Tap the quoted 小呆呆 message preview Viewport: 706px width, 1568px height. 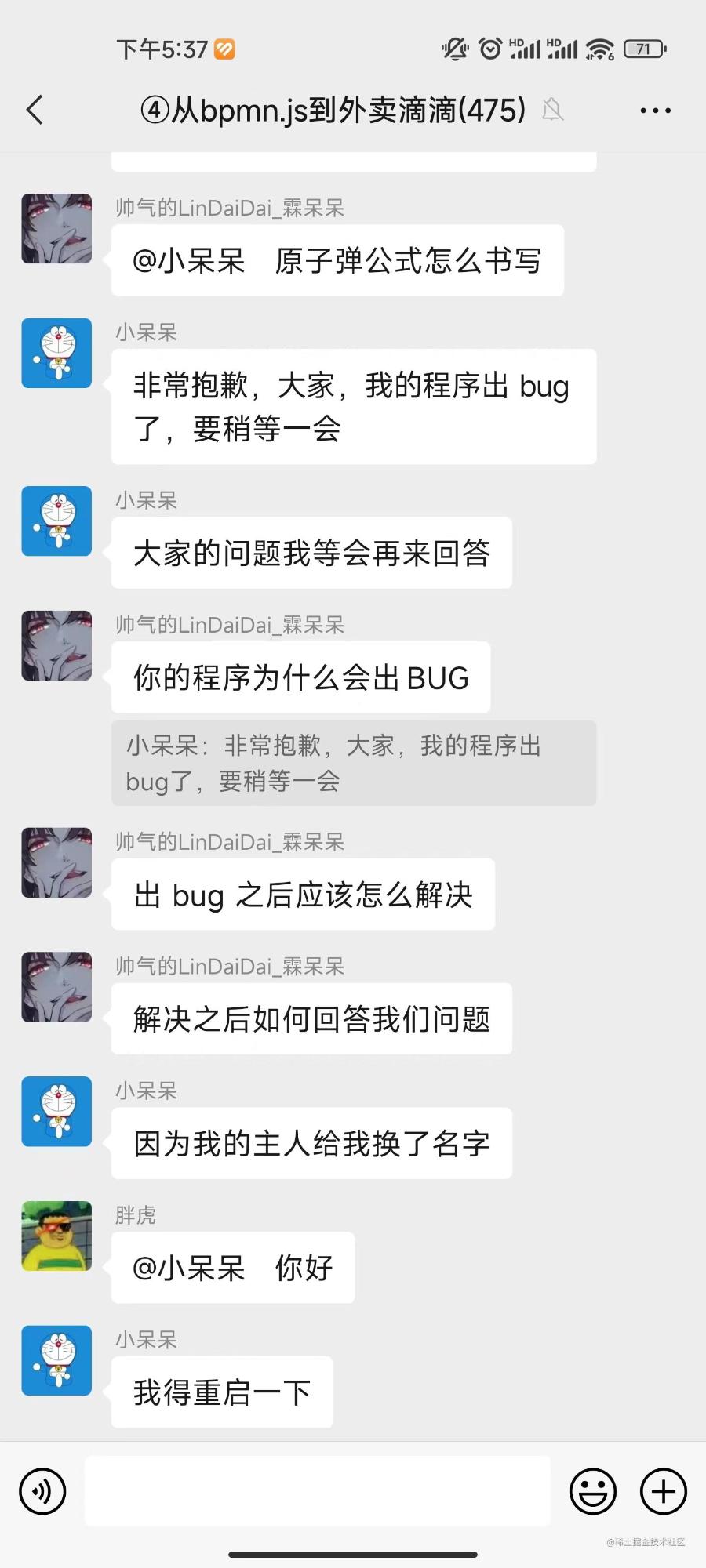(x=353, y=763)
